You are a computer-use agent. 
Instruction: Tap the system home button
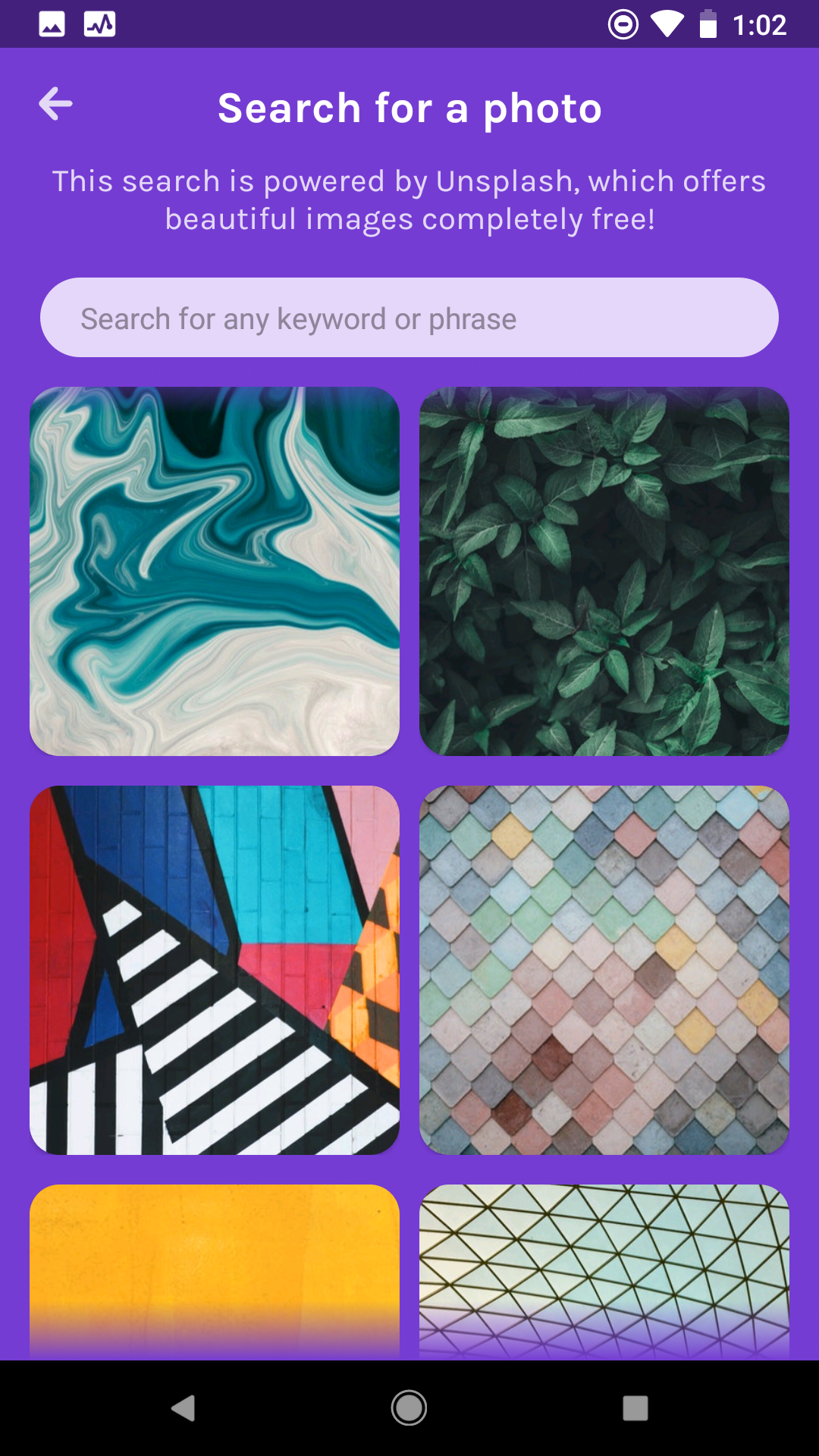point(409,1408)
